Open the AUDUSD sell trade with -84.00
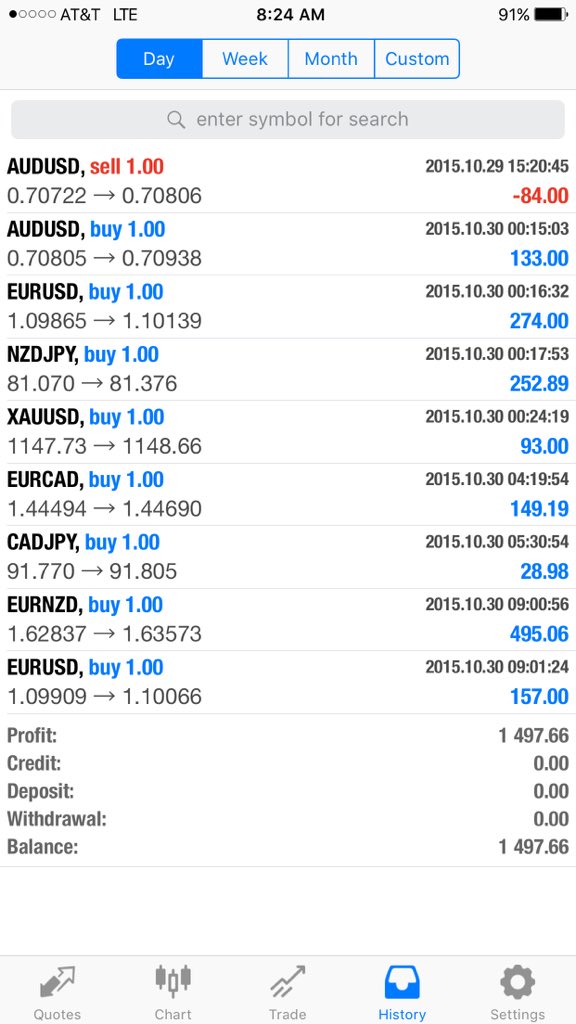This screenshot has width=576, height=1024. pos(288,182)
